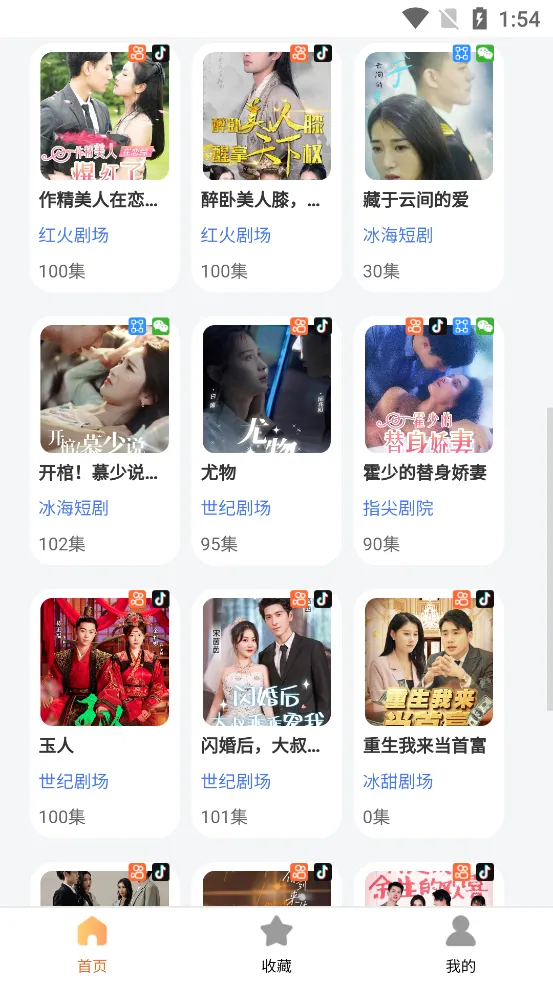This screenshot has width=553, height=983.
Task: Open the 藏于云间的爱 drama card
Action: pyautogui.click(x=429, y=167)
